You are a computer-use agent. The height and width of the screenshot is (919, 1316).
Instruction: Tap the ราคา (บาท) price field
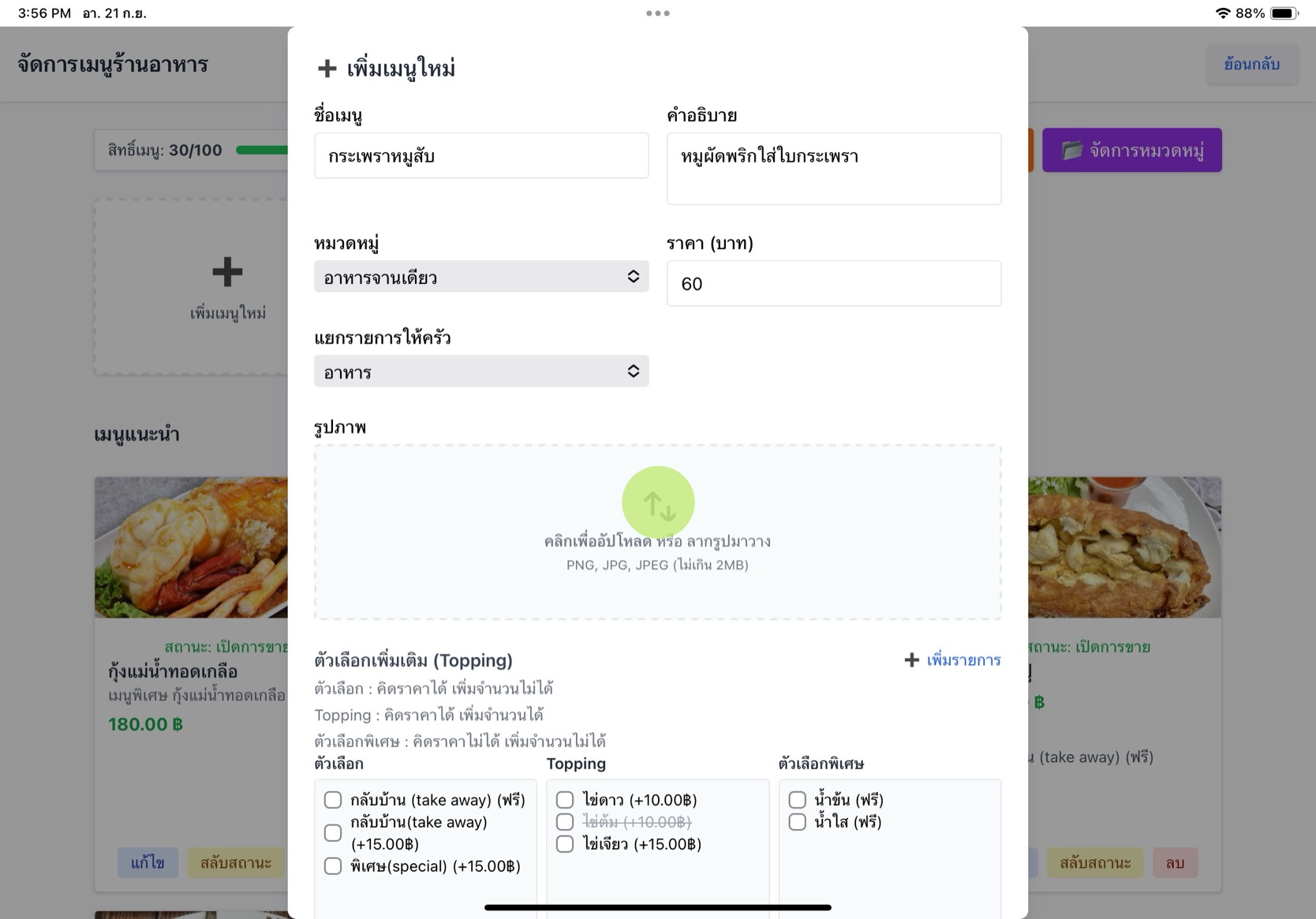coord(833,283)
